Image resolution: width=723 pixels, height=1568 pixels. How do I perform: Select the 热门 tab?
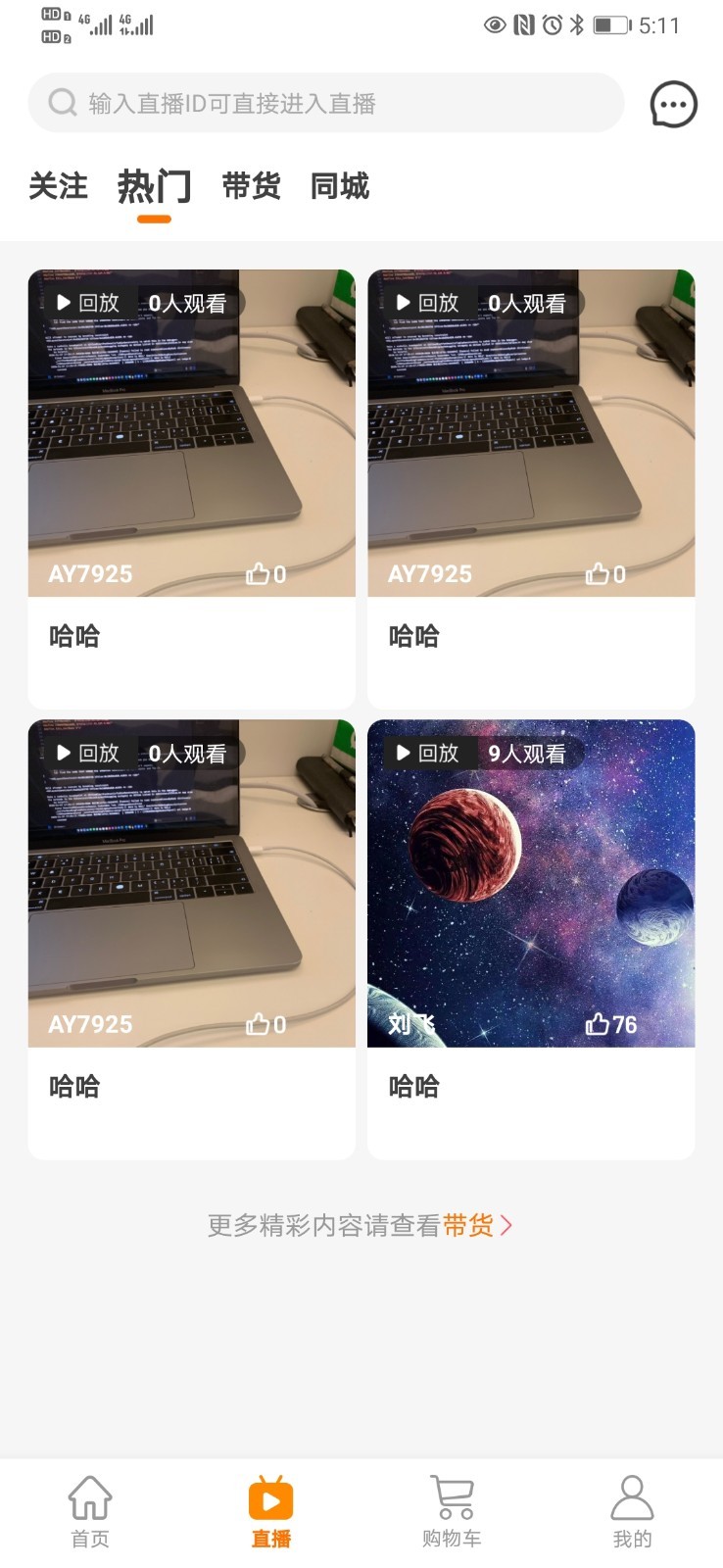[x=154, y=185]
